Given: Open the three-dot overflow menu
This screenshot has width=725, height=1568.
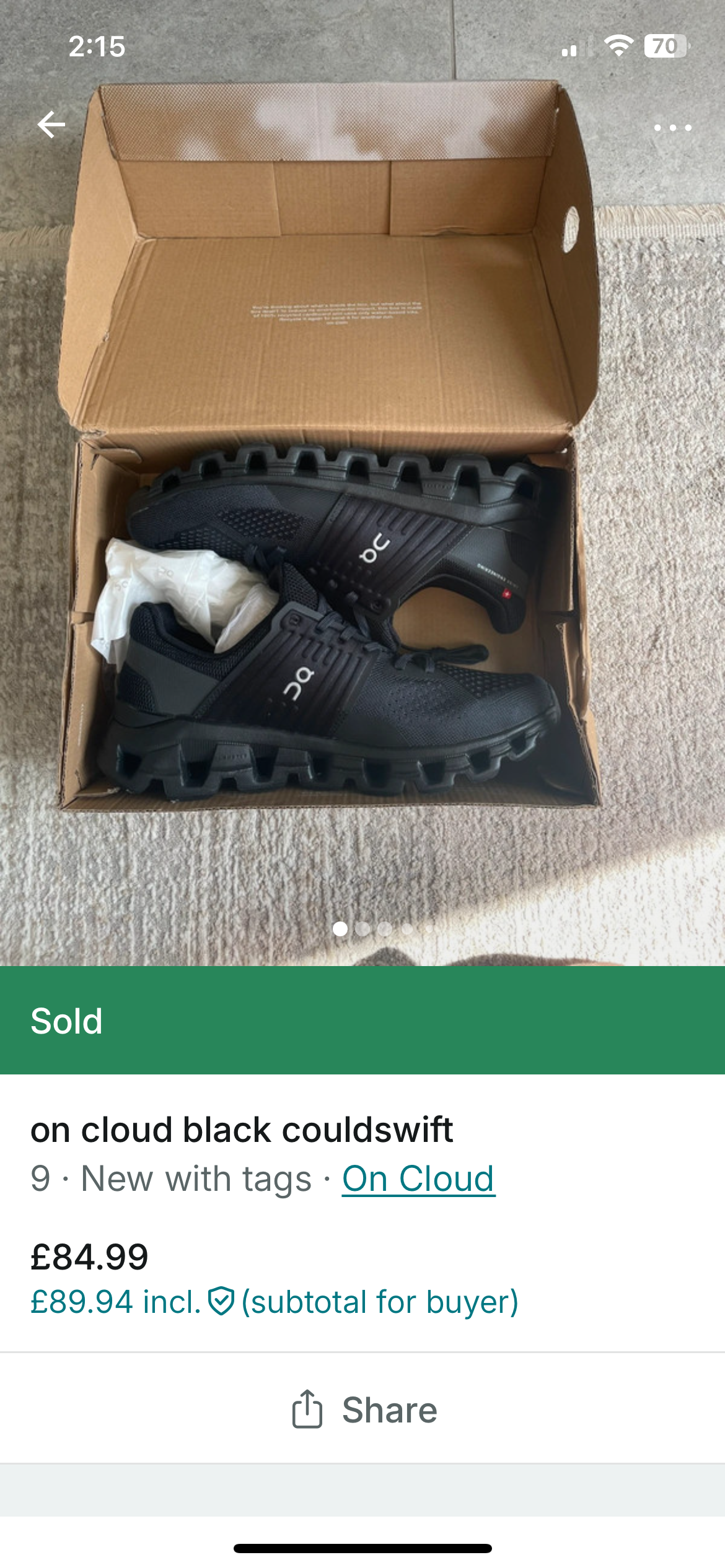Looking at the screenshot, I should pos(672,128).
